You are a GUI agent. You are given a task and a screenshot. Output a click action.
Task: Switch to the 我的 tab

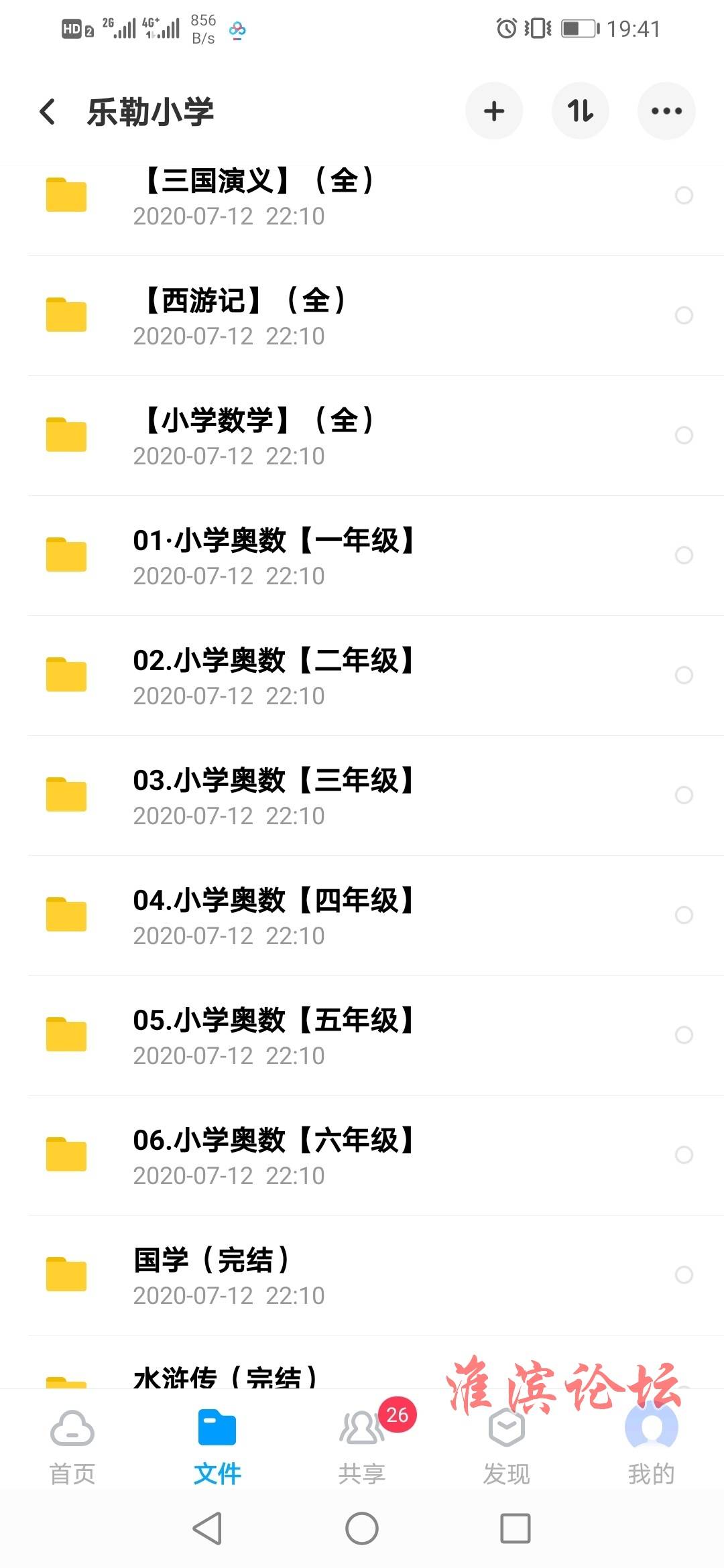click(x=652, y=1446)
